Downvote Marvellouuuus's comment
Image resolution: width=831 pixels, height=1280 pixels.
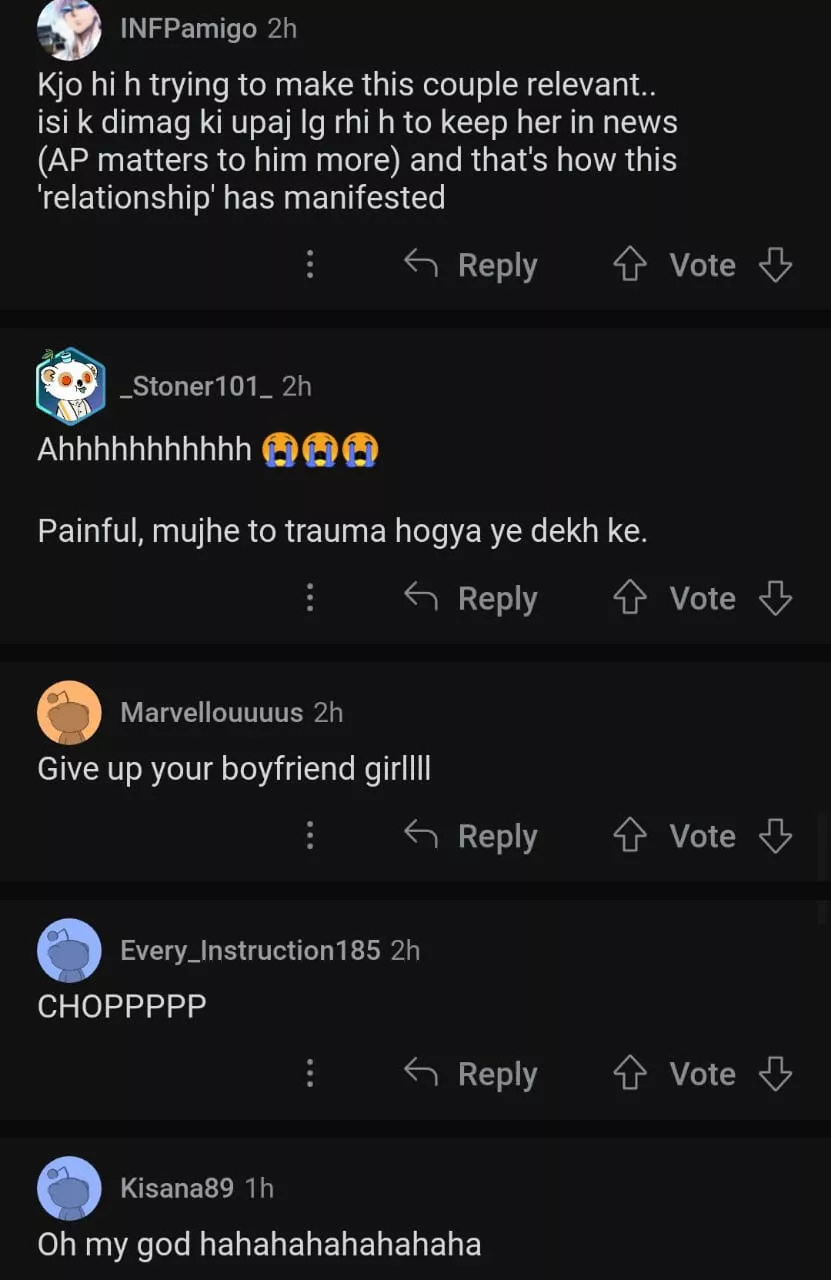(775, 836)
